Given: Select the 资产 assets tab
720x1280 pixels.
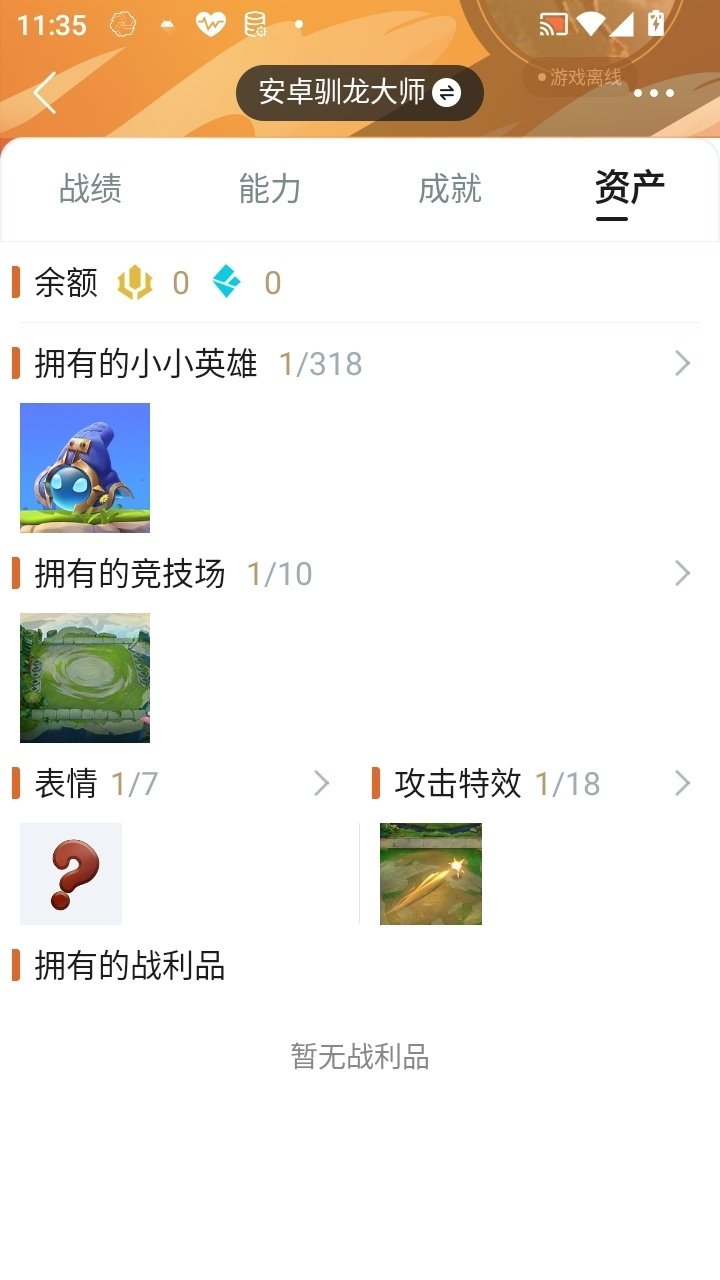Looking at the screenshot, I should click(x=628, y=188).
